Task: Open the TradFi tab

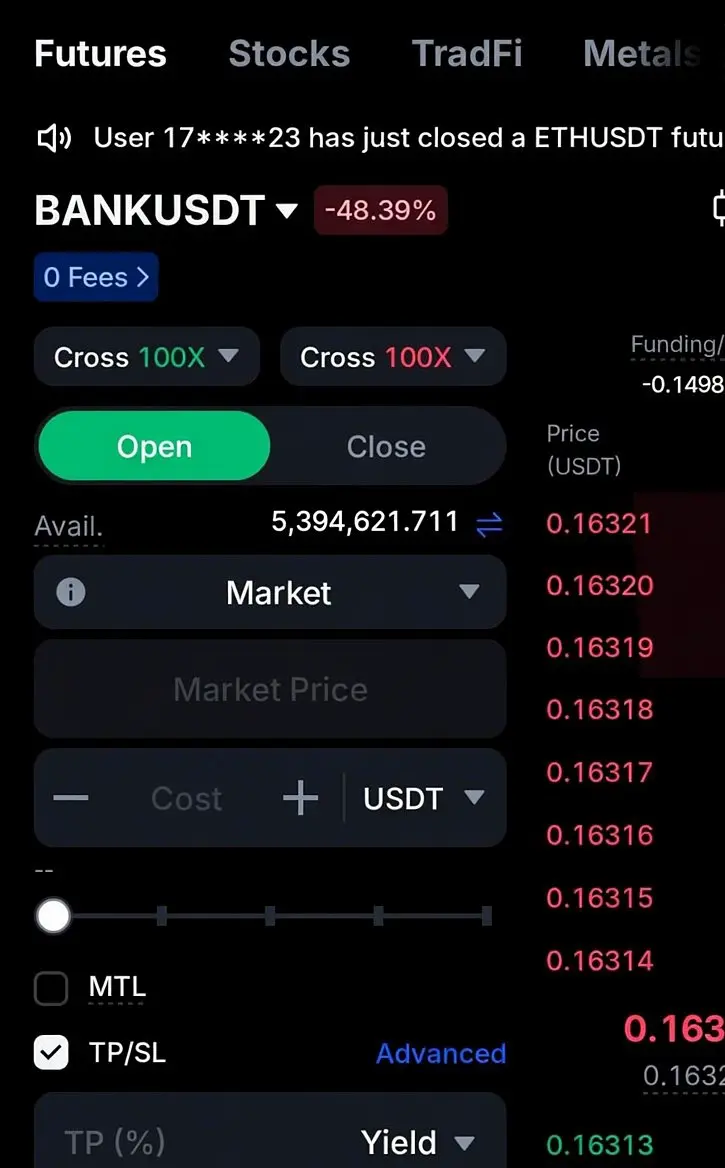Action: pos(467,54)
